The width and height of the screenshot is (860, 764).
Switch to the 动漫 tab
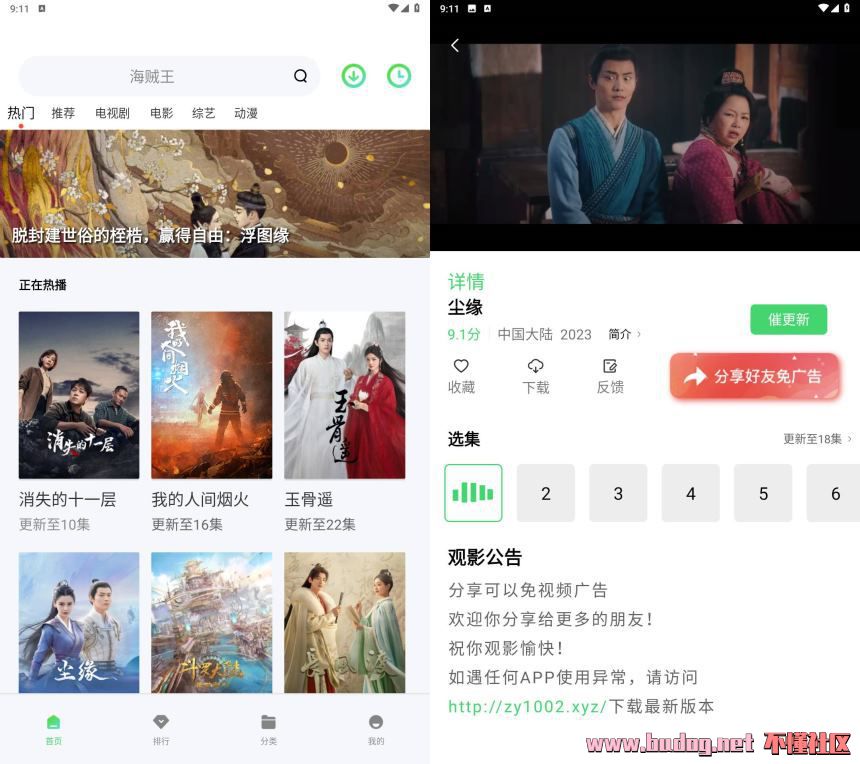click(x=246, y=113)
